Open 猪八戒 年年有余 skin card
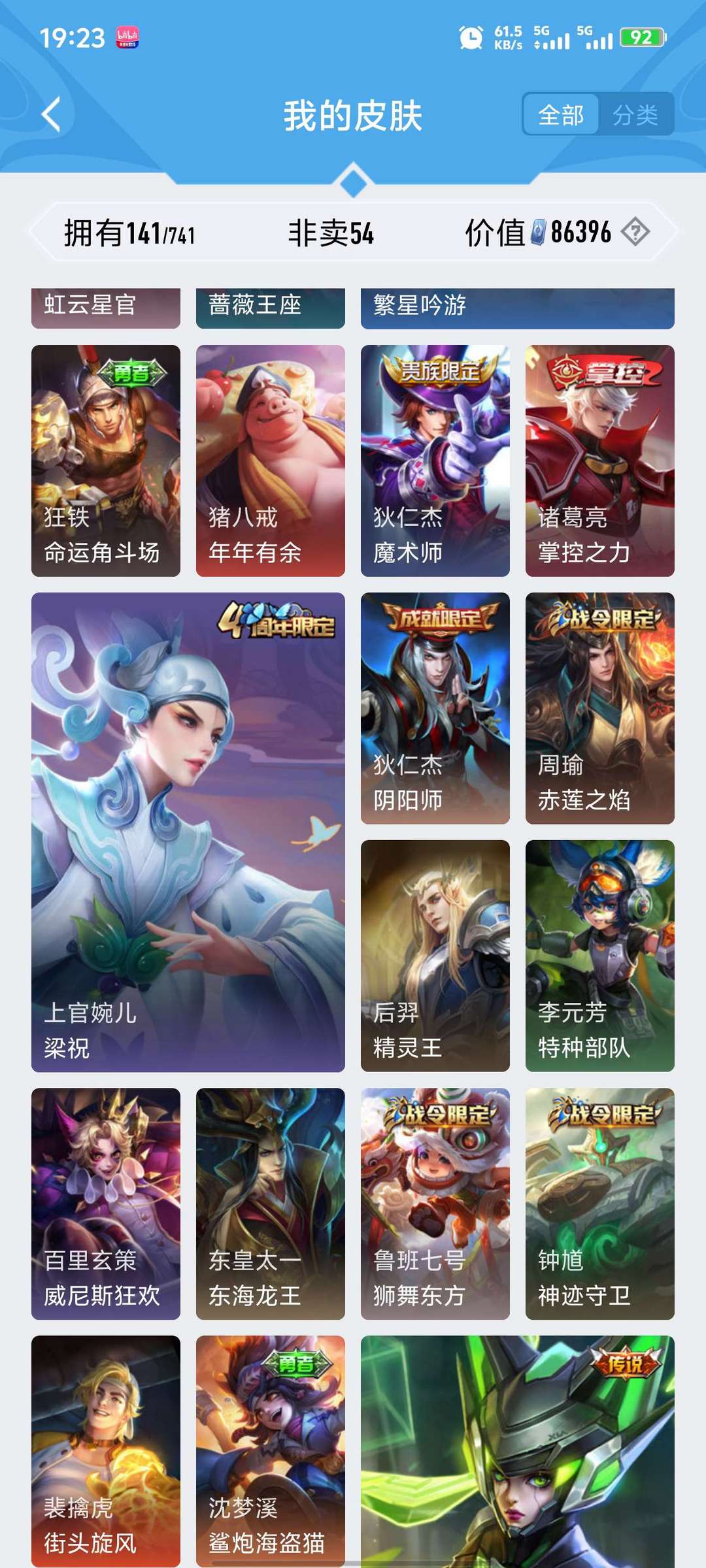This screenshot has width=706, height=1568. coord(271,461)
